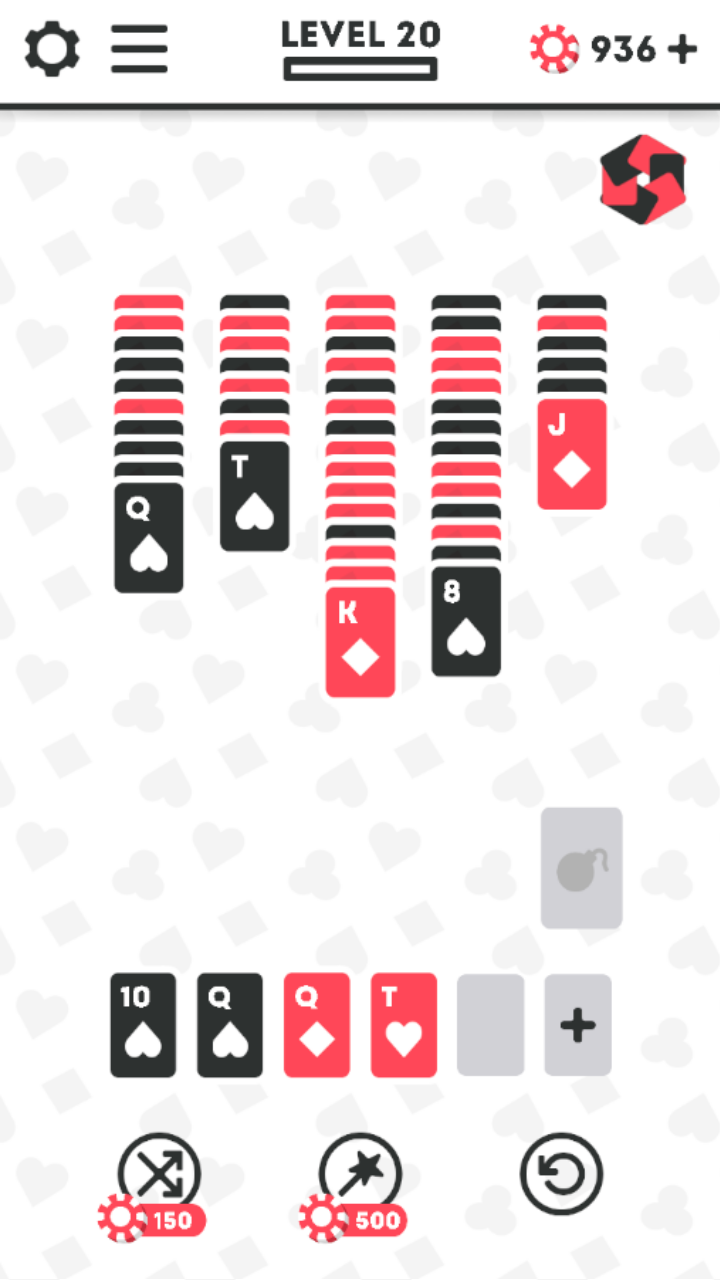
Task: Select the T of spades in the second column
Action: tap(255, 496)
